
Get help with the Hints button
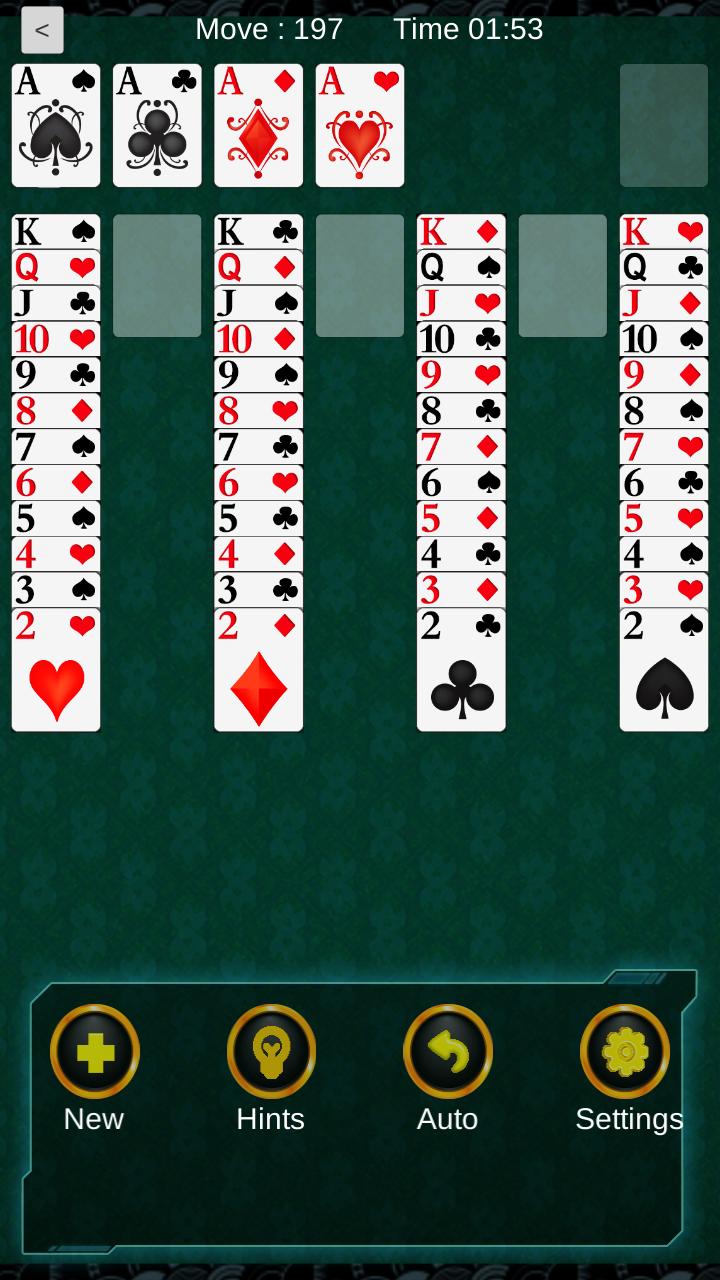tap(271, 1052)
